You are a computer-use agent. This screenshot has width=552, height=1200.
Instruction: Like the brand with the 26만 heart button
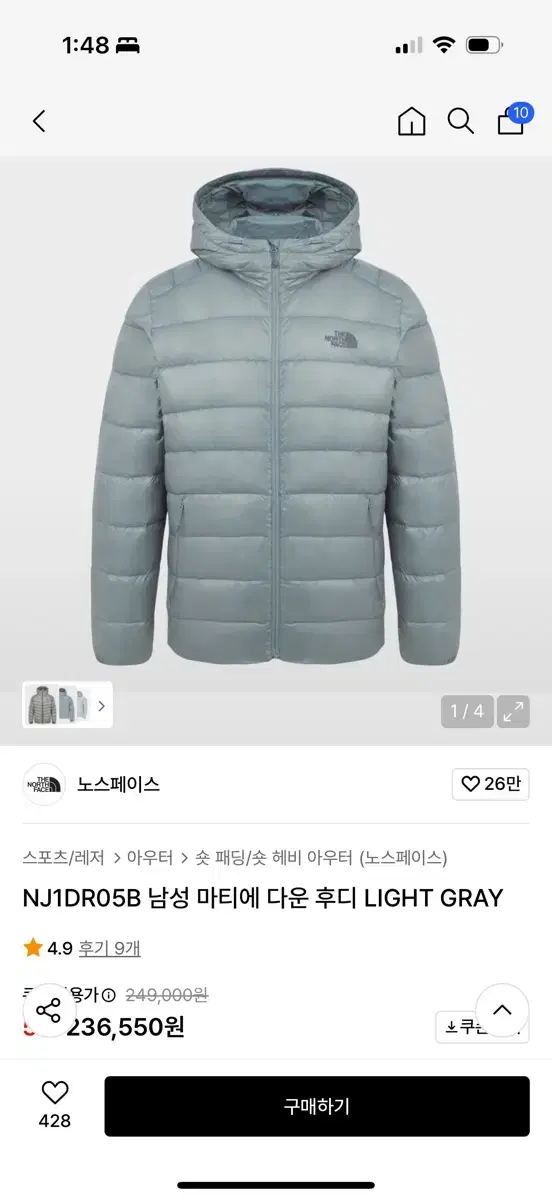coord(490,784)
